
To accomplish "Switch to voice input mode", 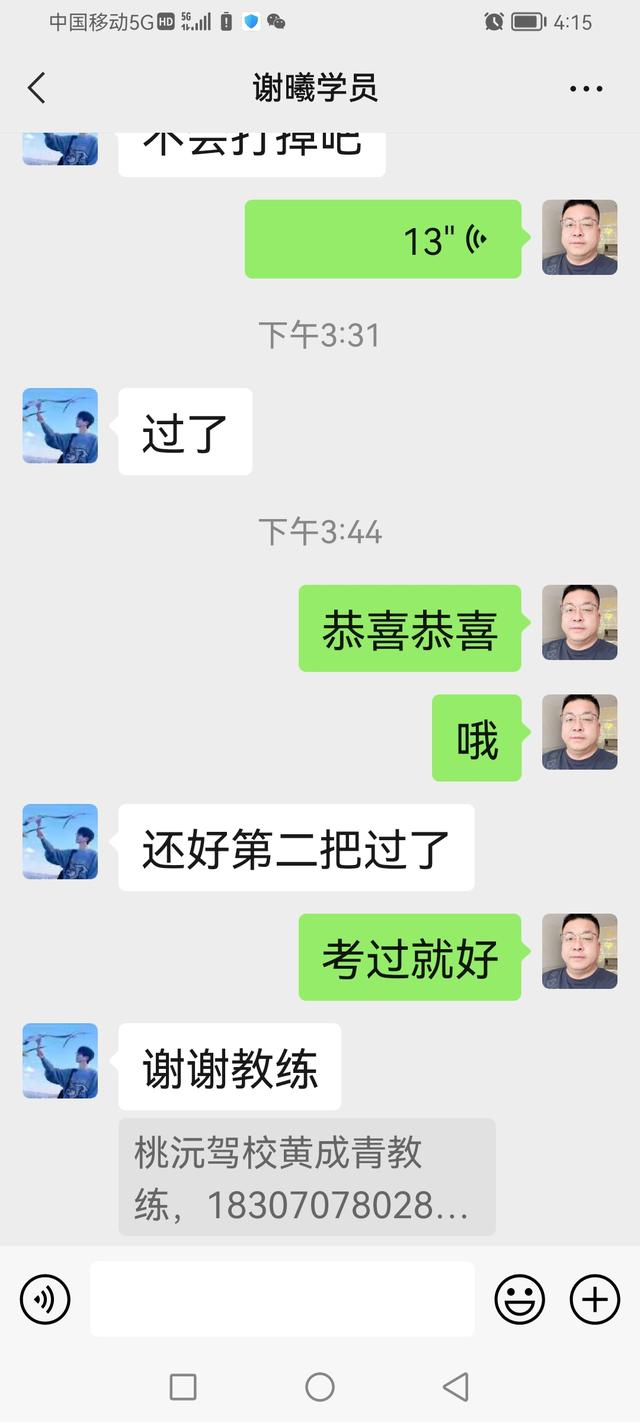I will point(45,1299).
